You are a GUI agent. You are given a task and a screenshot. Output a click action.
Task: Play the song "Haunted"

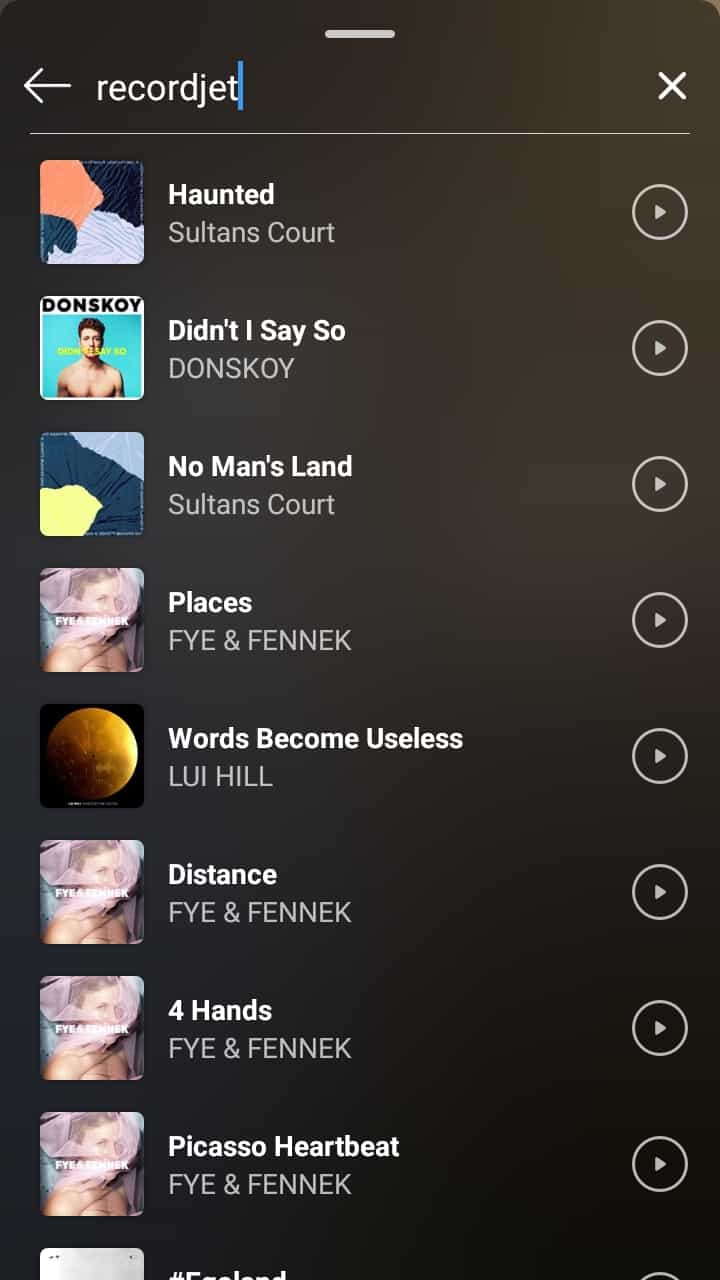pos(659,212)
